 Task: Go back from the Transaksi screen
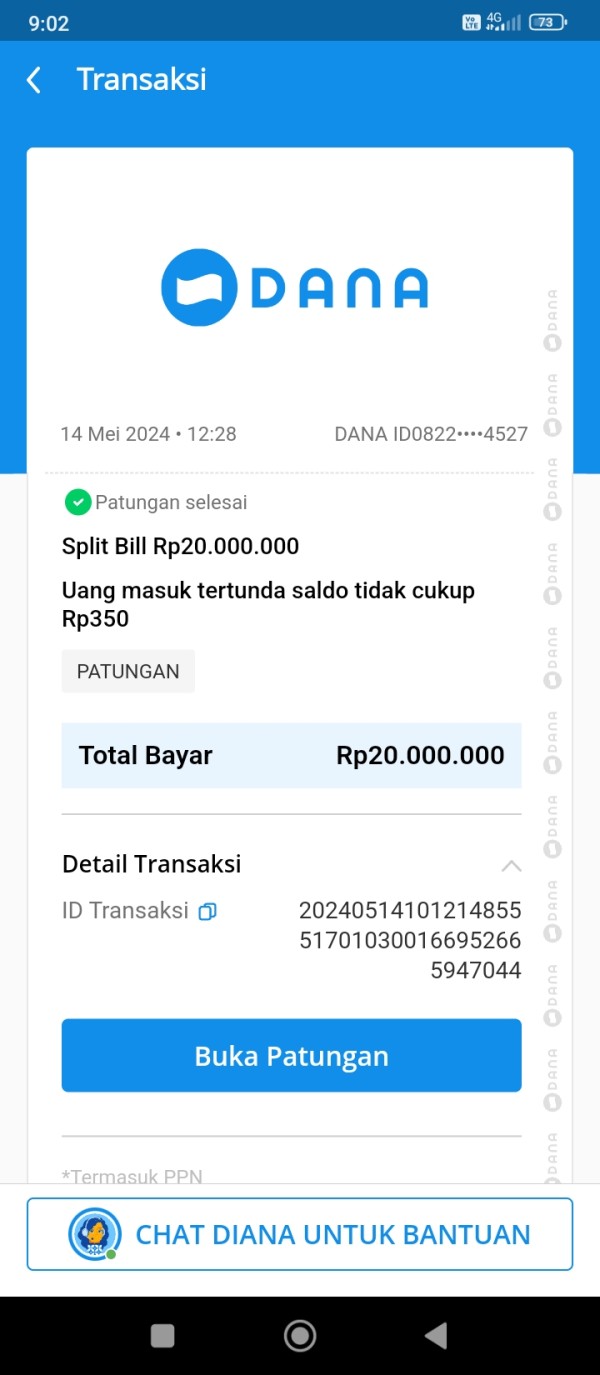34,80
